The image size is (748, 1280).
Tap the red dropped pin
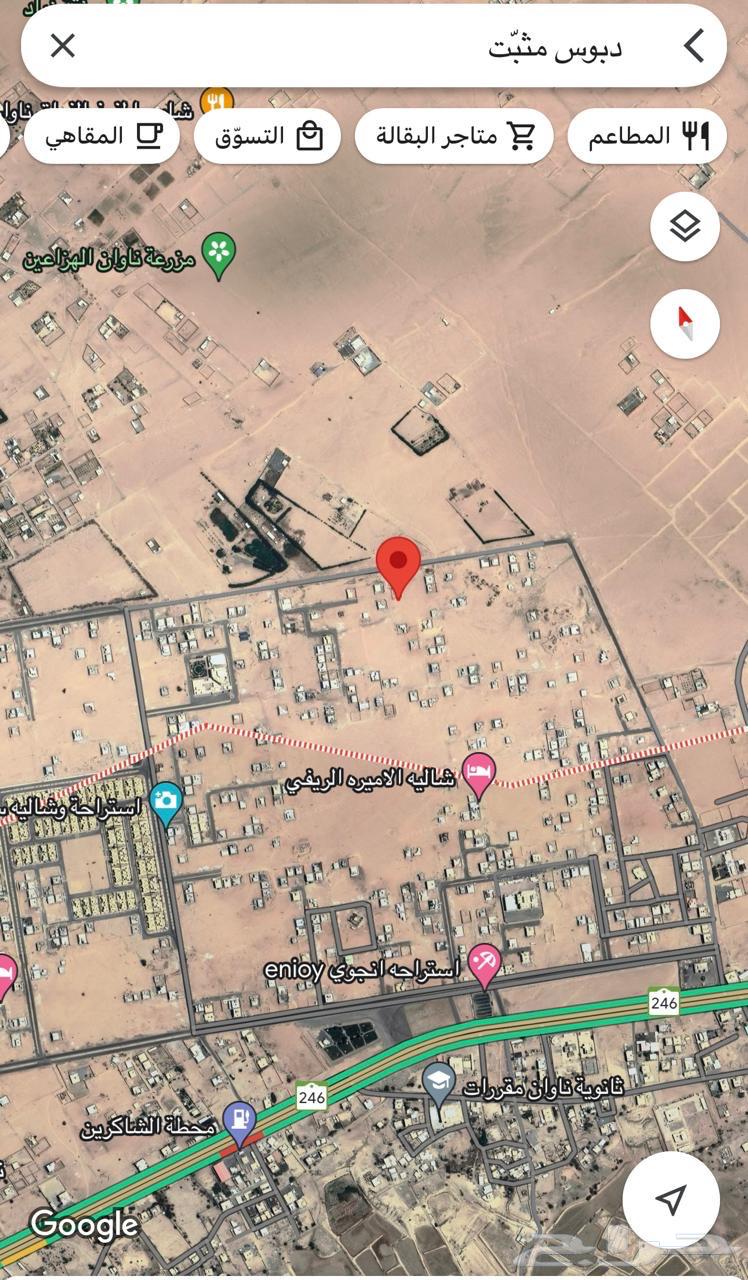(x=398, y=562)
